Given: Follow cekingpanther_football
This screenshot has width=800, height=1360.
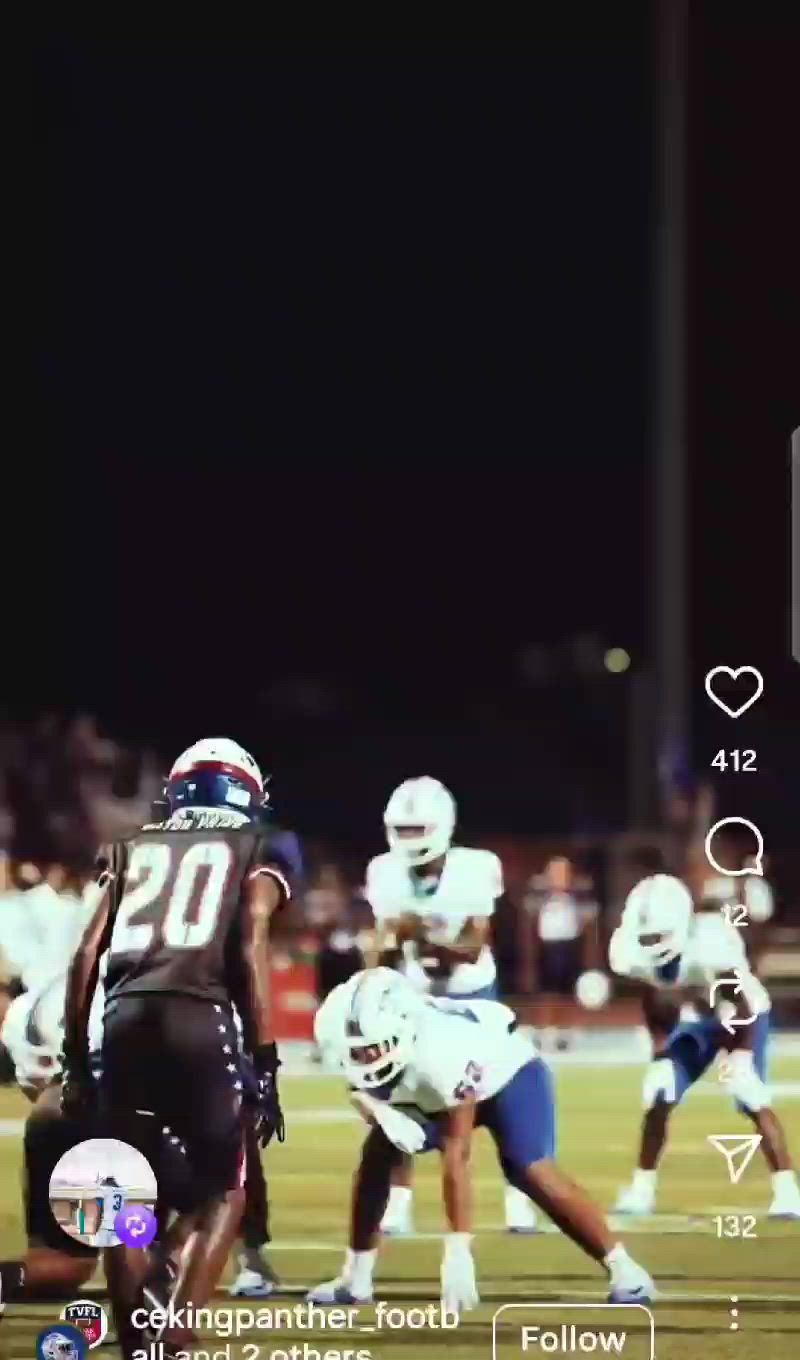Looking at the screenshot, I should coord(573,1337).
